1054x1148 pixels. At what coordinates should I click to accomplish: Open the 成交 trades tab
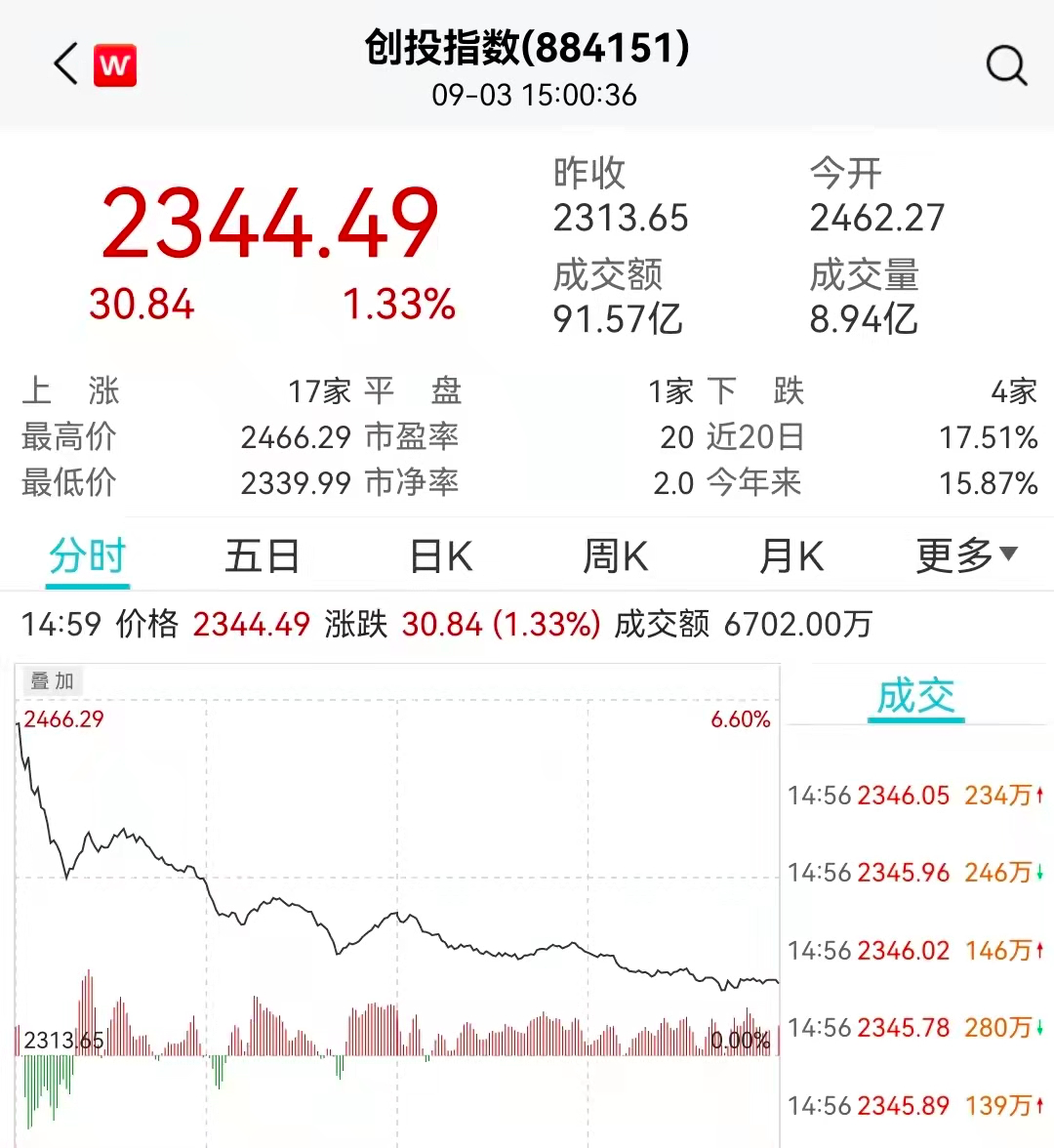[915, 697]
